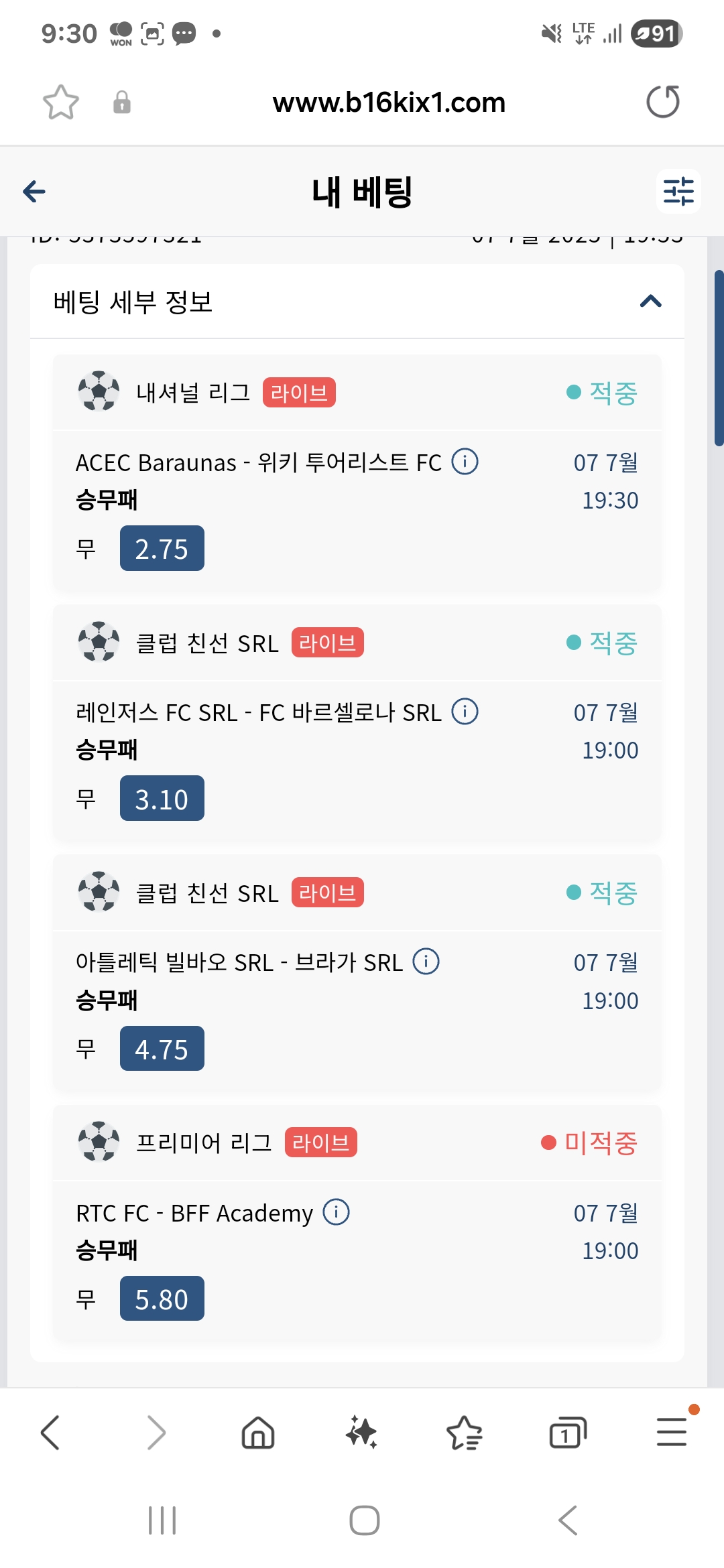Image resolution: width=724 pixels, height=1568 pixels.
Task: Tap the address bar URL
Action: 389,103
